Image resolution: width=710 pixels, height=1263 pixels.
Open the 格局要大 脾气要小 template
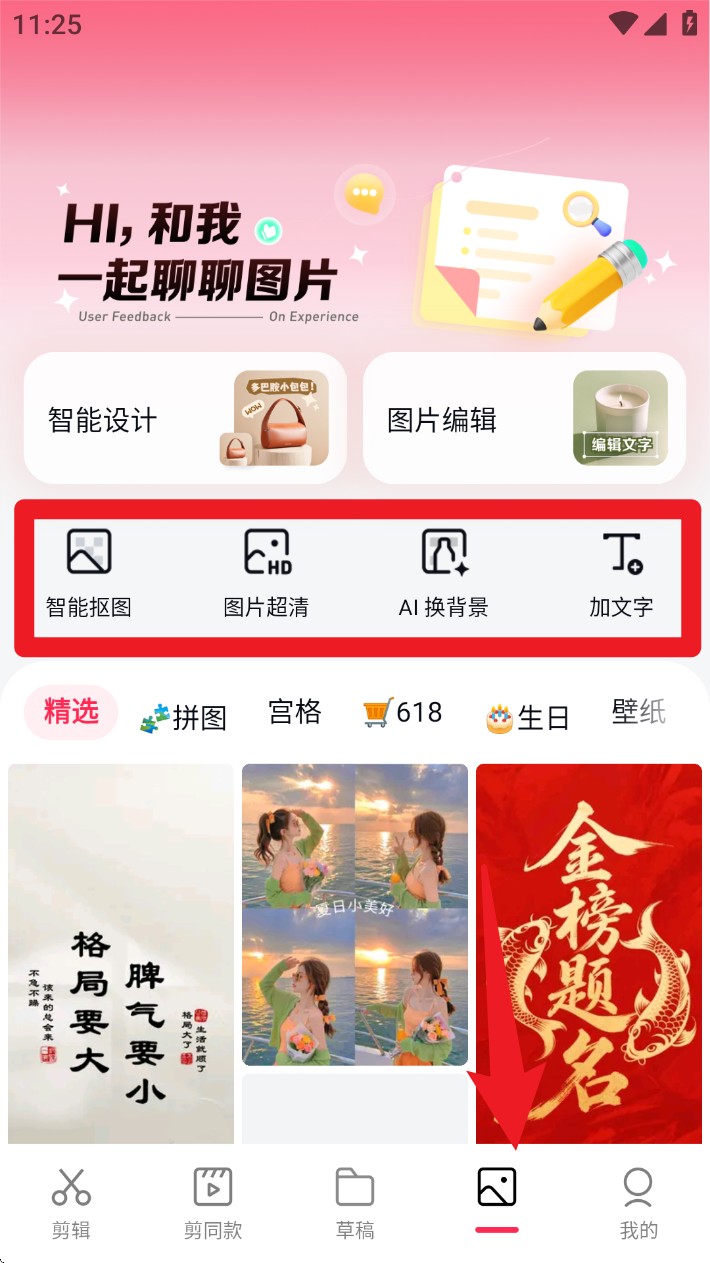coord(121,950)
